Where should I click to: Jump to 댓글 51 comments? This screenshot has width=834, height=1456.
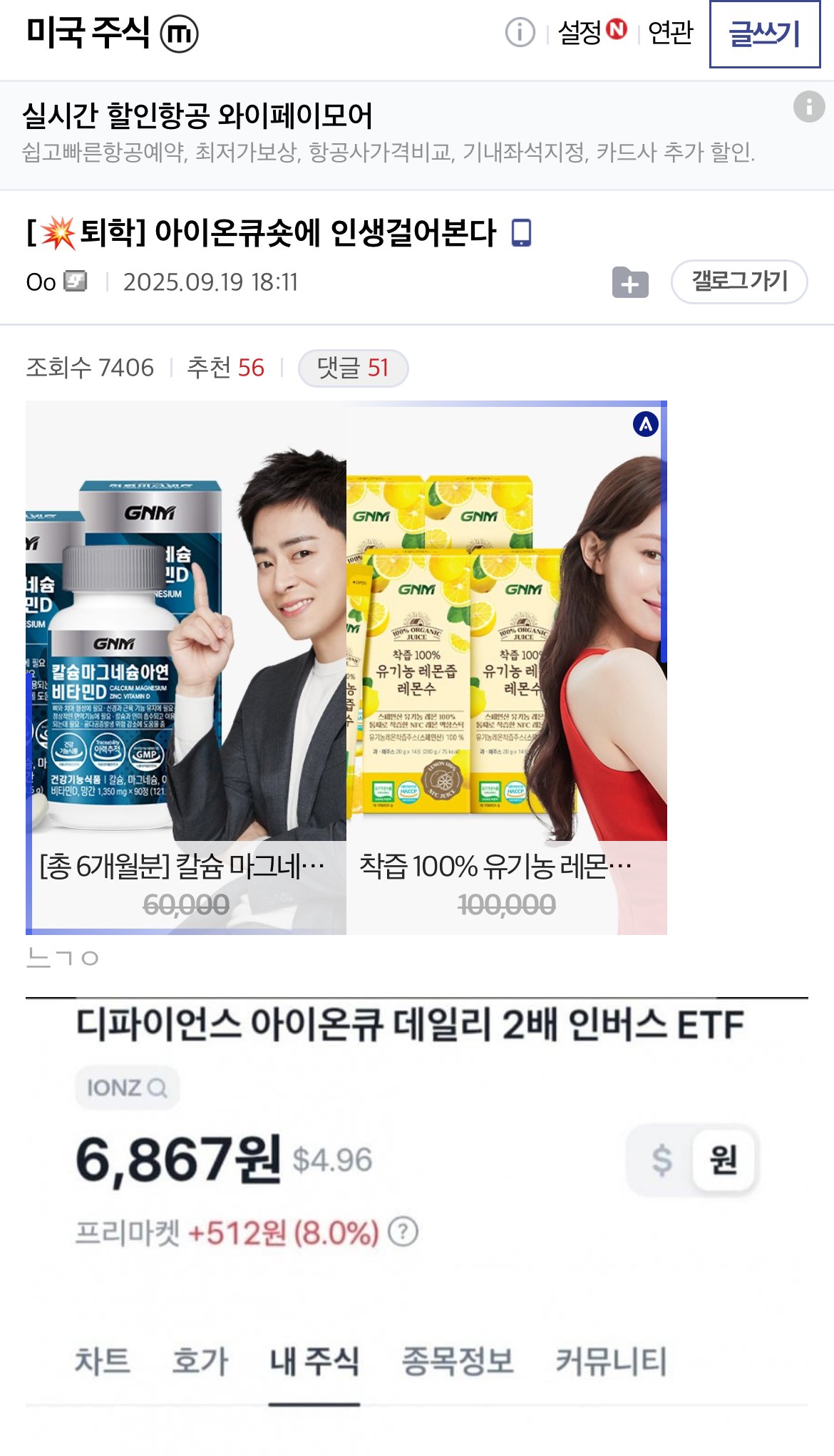[353, 368]
